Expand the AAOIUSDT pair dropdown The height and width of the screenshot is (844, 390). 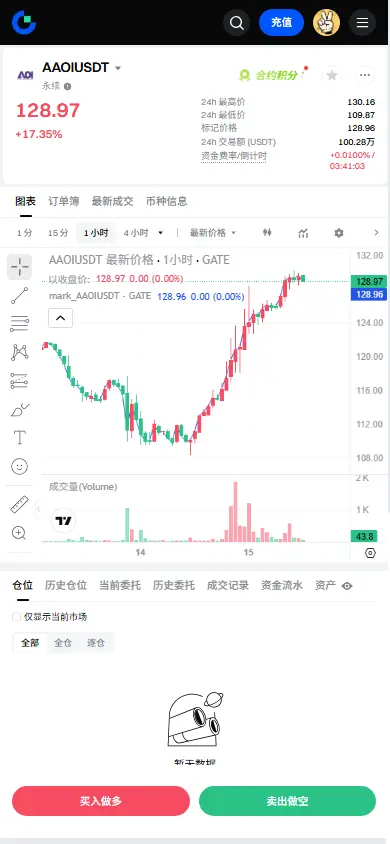118,68
